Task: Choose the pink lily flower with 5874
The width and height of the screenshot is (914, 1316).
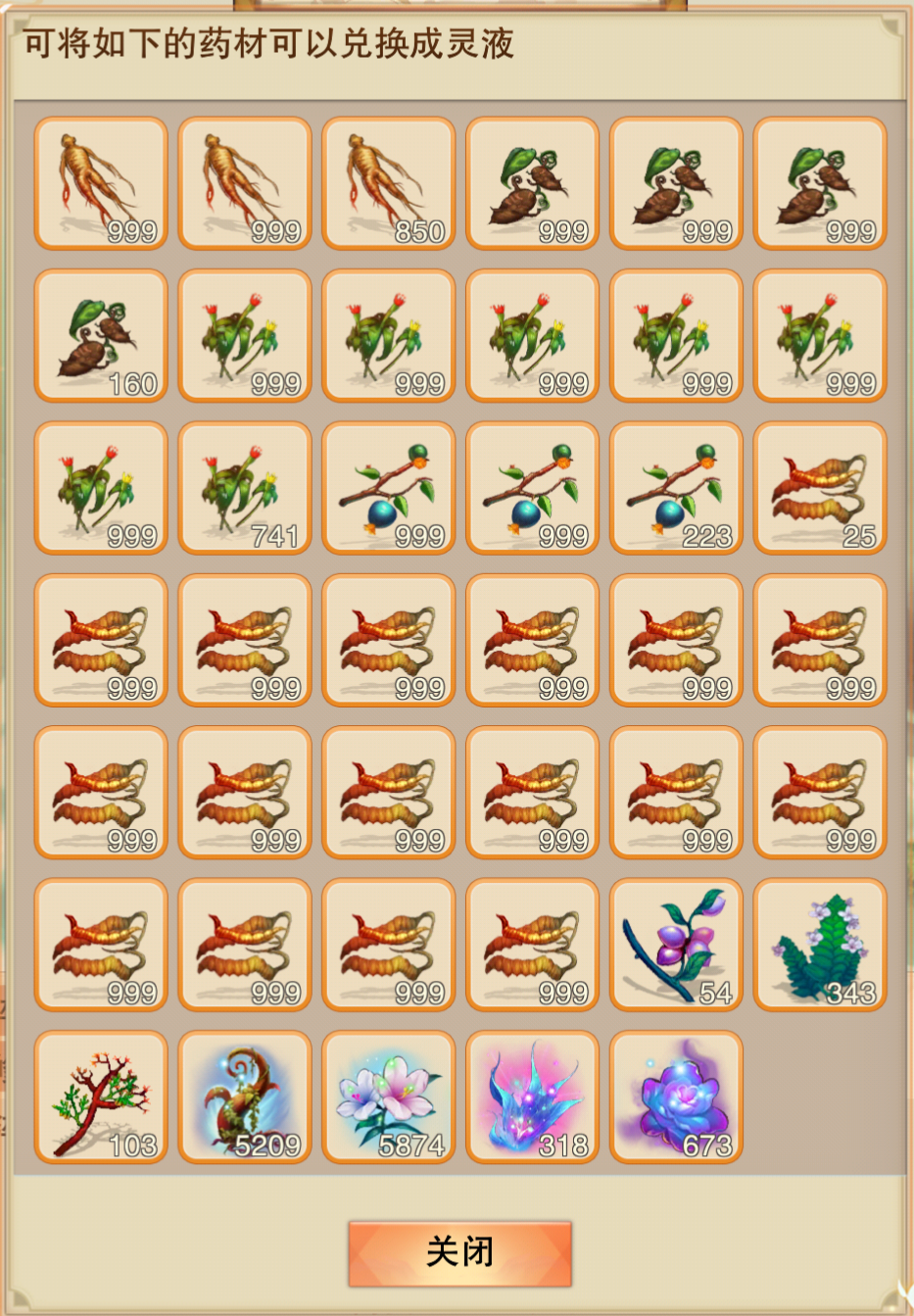Action: 389,1097
